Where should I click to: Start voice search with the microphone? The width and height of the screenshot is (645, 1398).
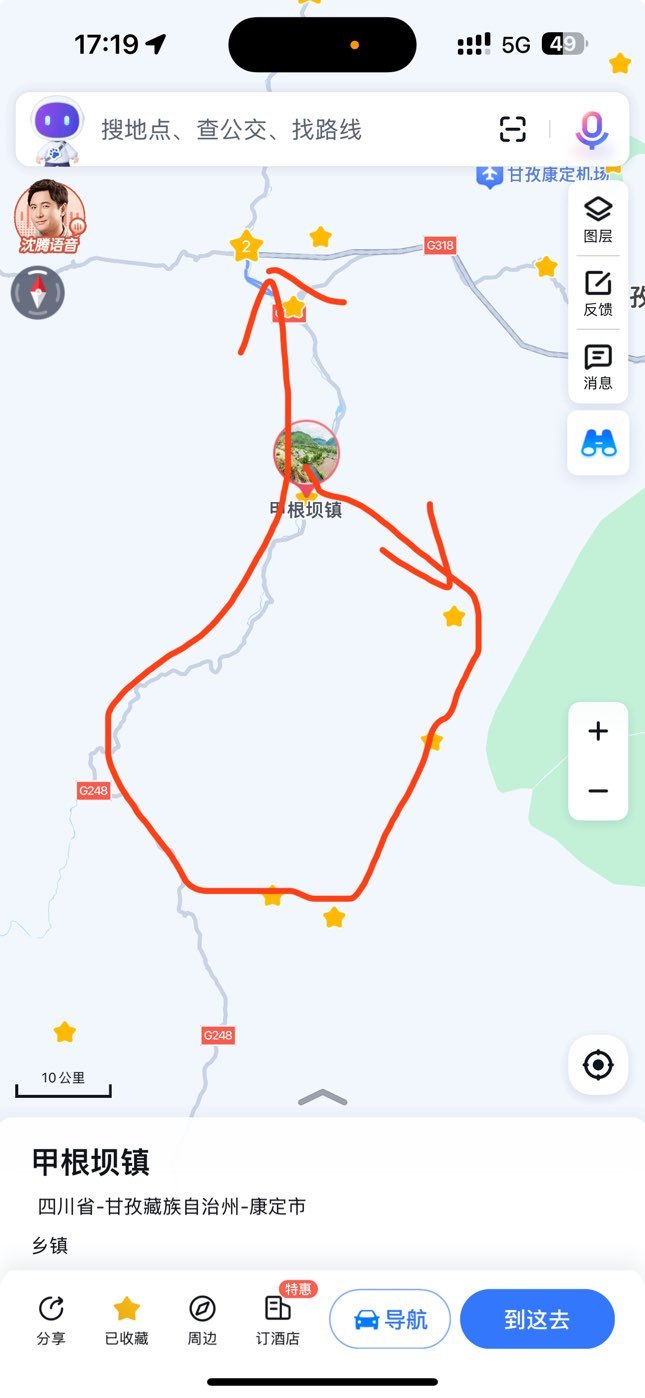point(592,129)
